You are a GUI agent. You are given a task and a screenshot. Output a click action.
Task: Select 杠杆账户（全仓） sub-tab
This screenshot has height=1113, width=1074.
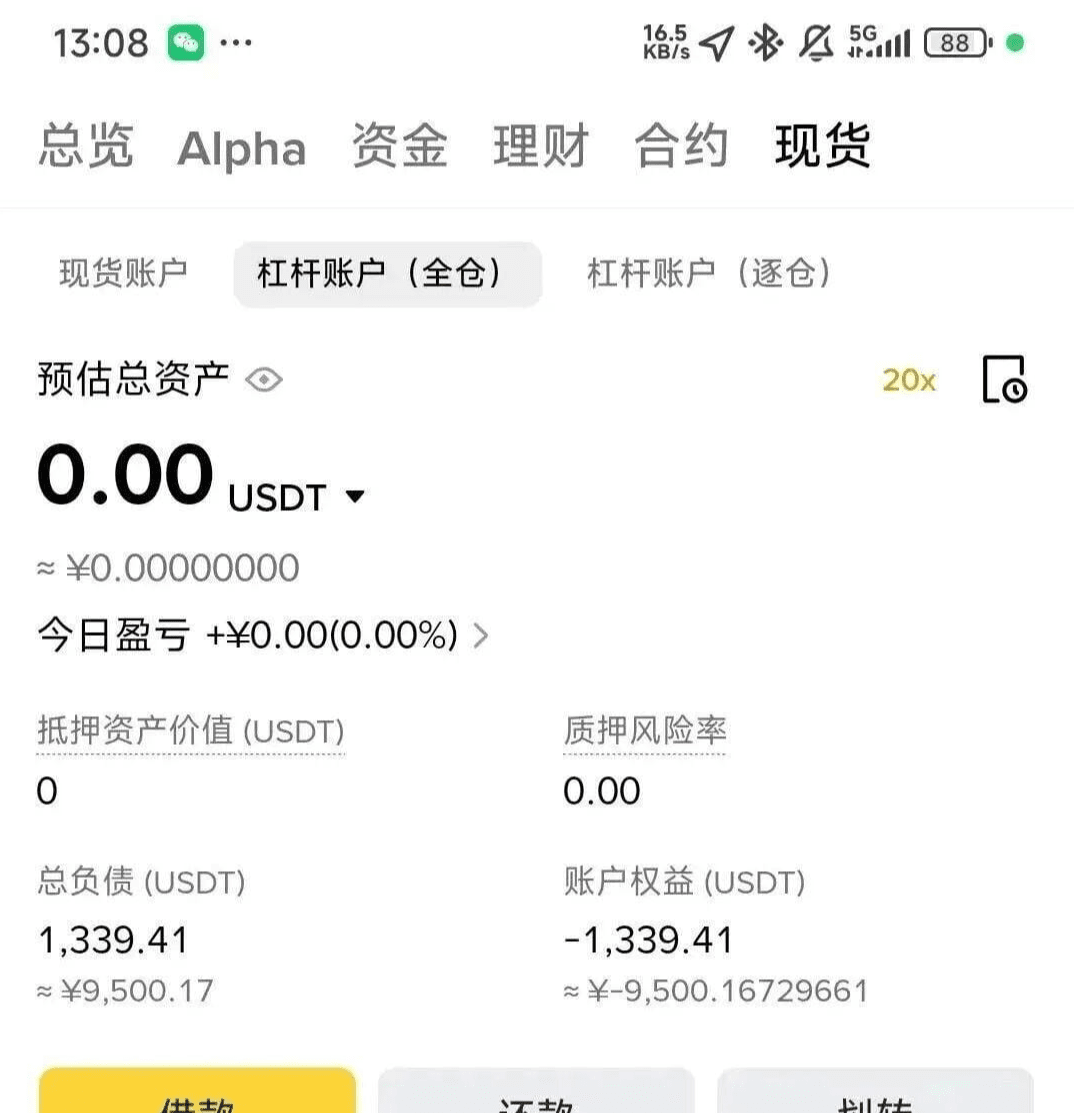tap(388, 274)
